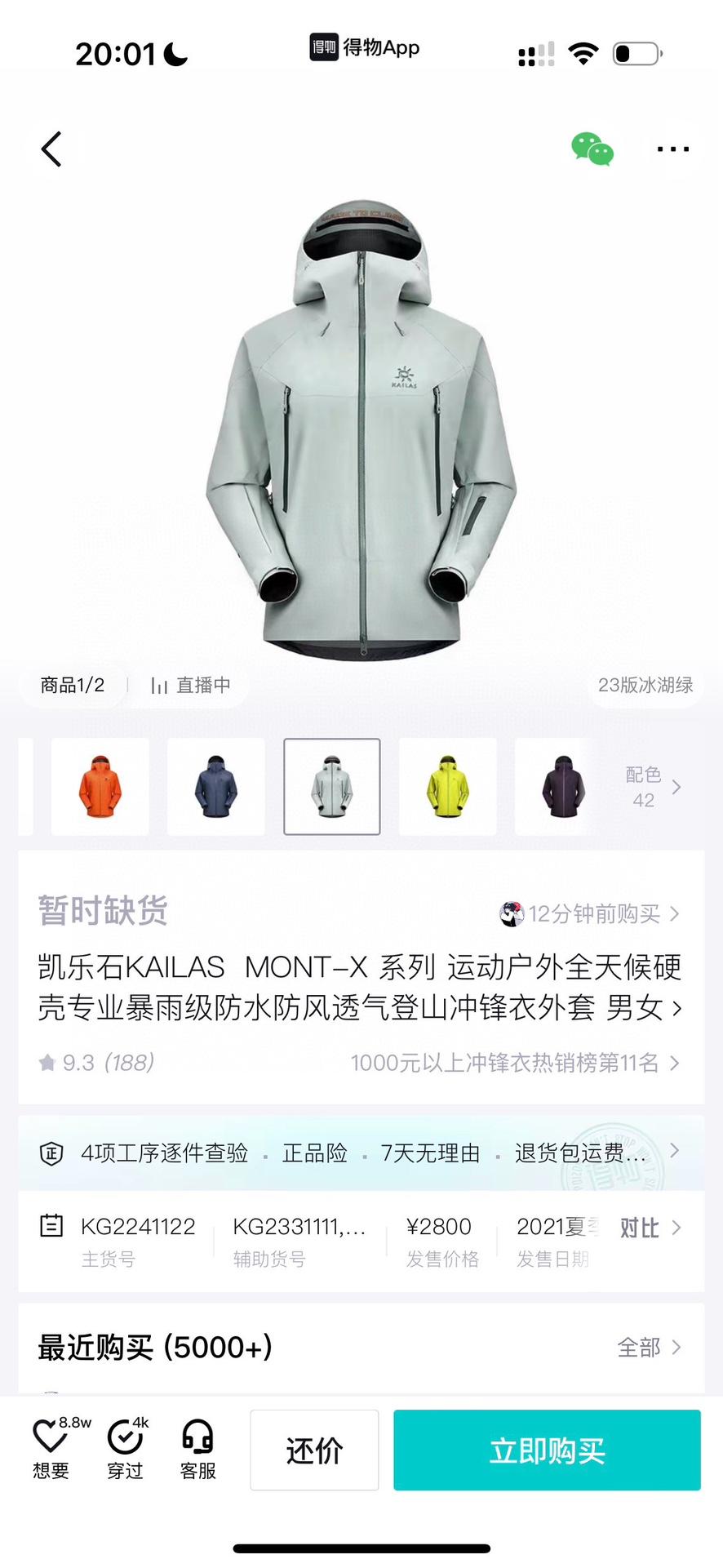This screenshot has width=723, height=1568.
Task: Mark the jacket as 穿过
Action: 125,1450
